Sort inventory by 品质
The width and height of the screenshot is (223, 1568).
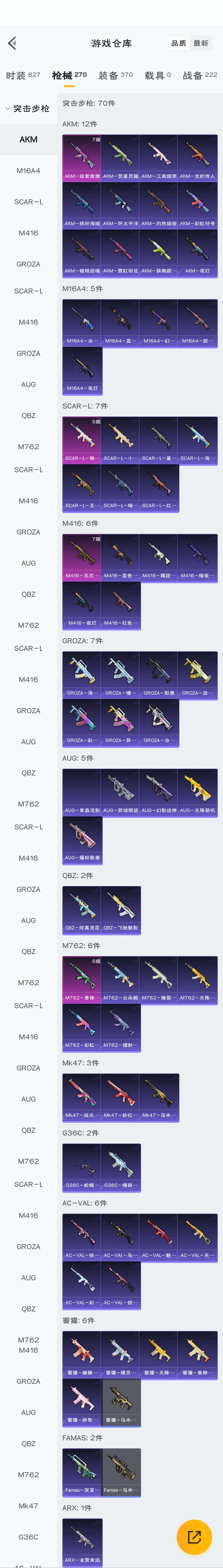pyautogui.click(x=178, y=43)
